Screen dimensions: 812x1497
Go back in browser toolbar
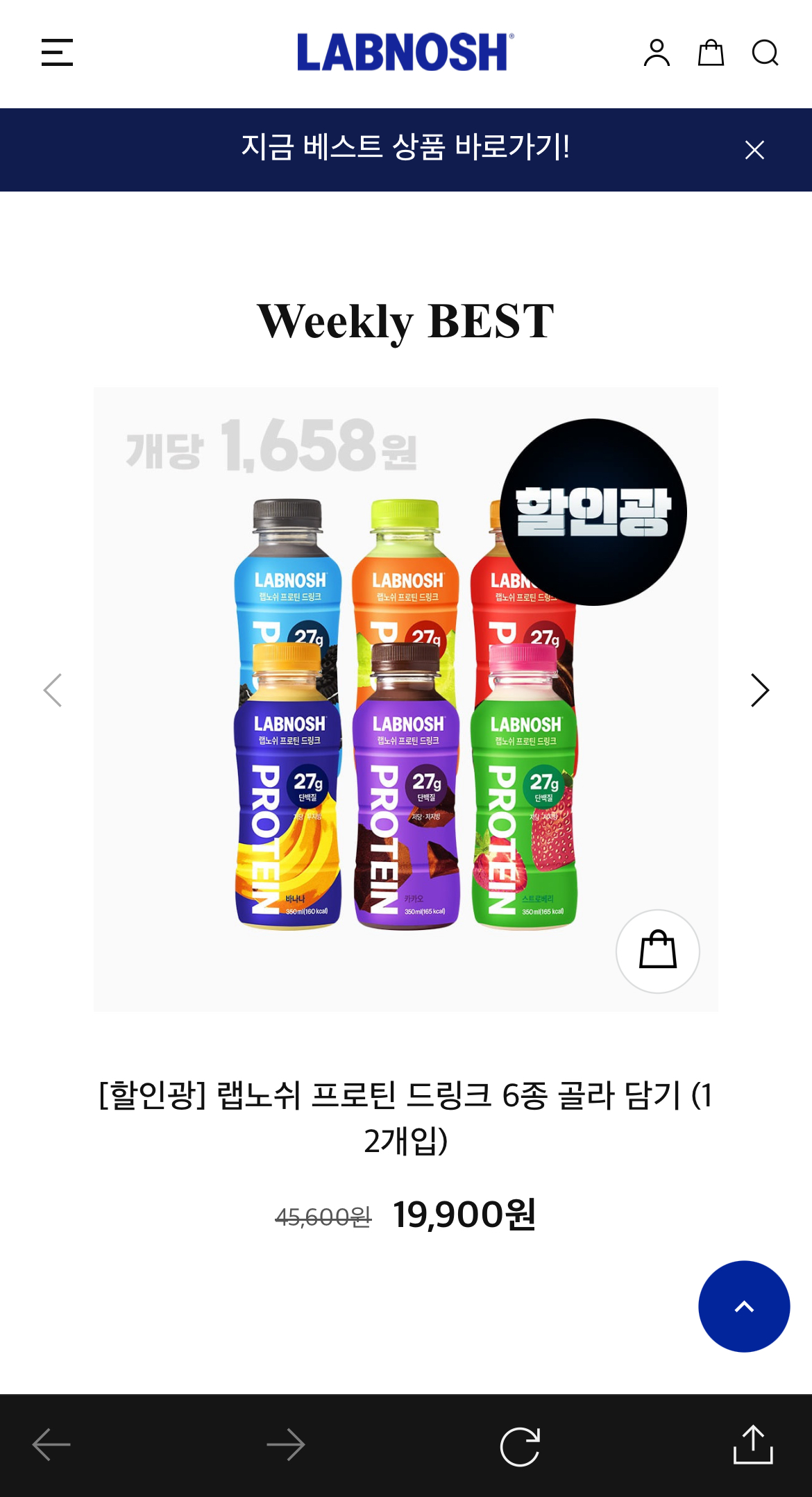pos(51,1445)
